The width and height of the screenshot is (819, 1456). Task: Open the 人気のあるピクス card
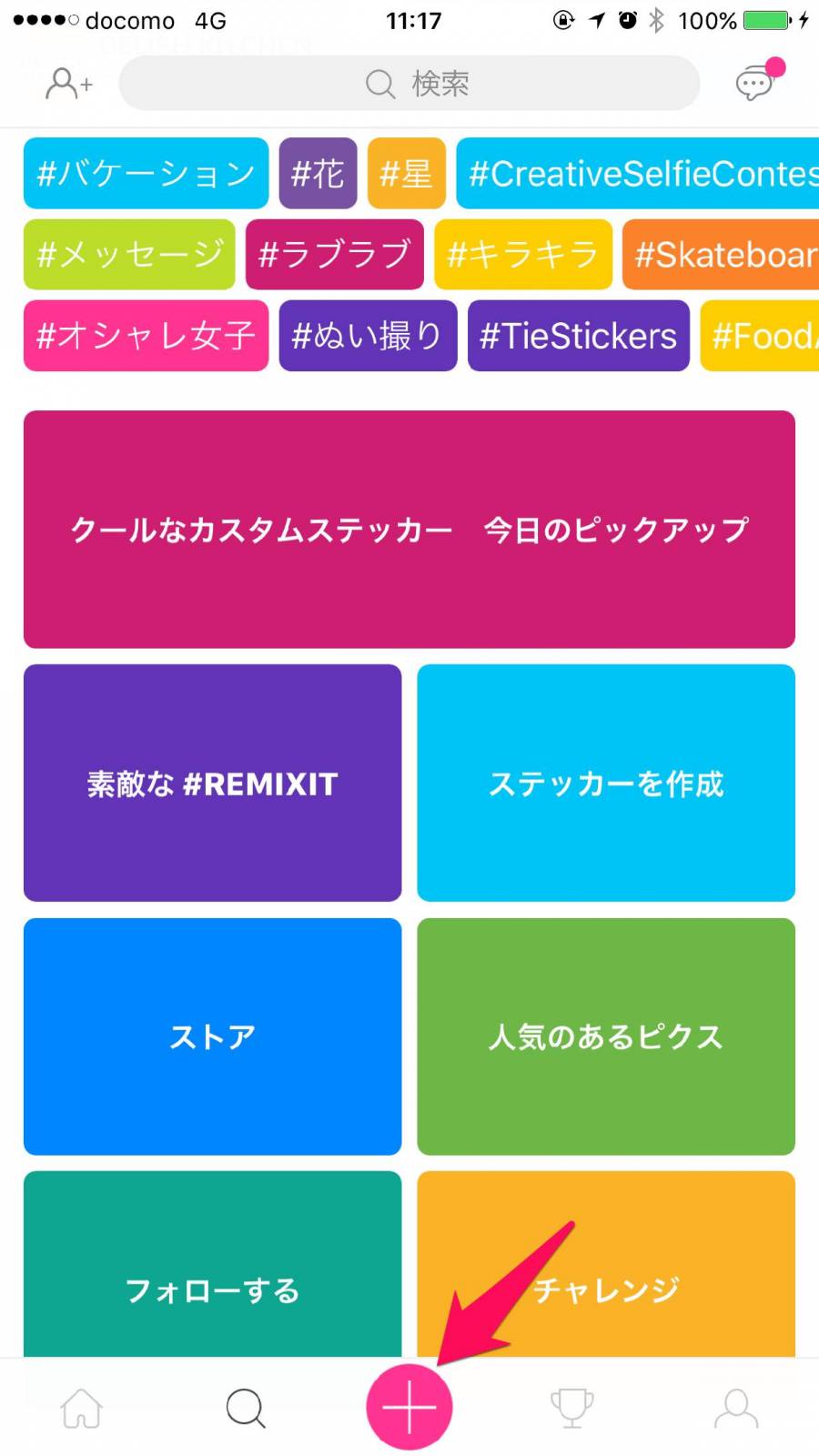click(606, 1036)
